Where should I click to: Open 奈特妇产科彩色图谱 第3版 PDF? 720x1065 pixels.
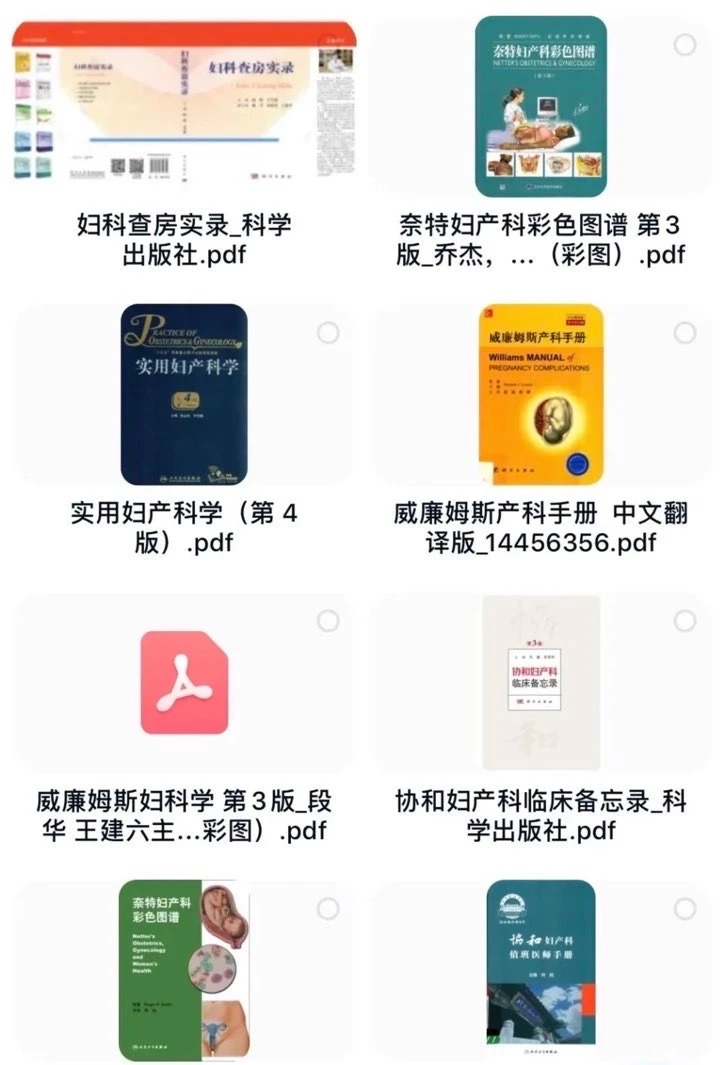click(x=541, y=107)
